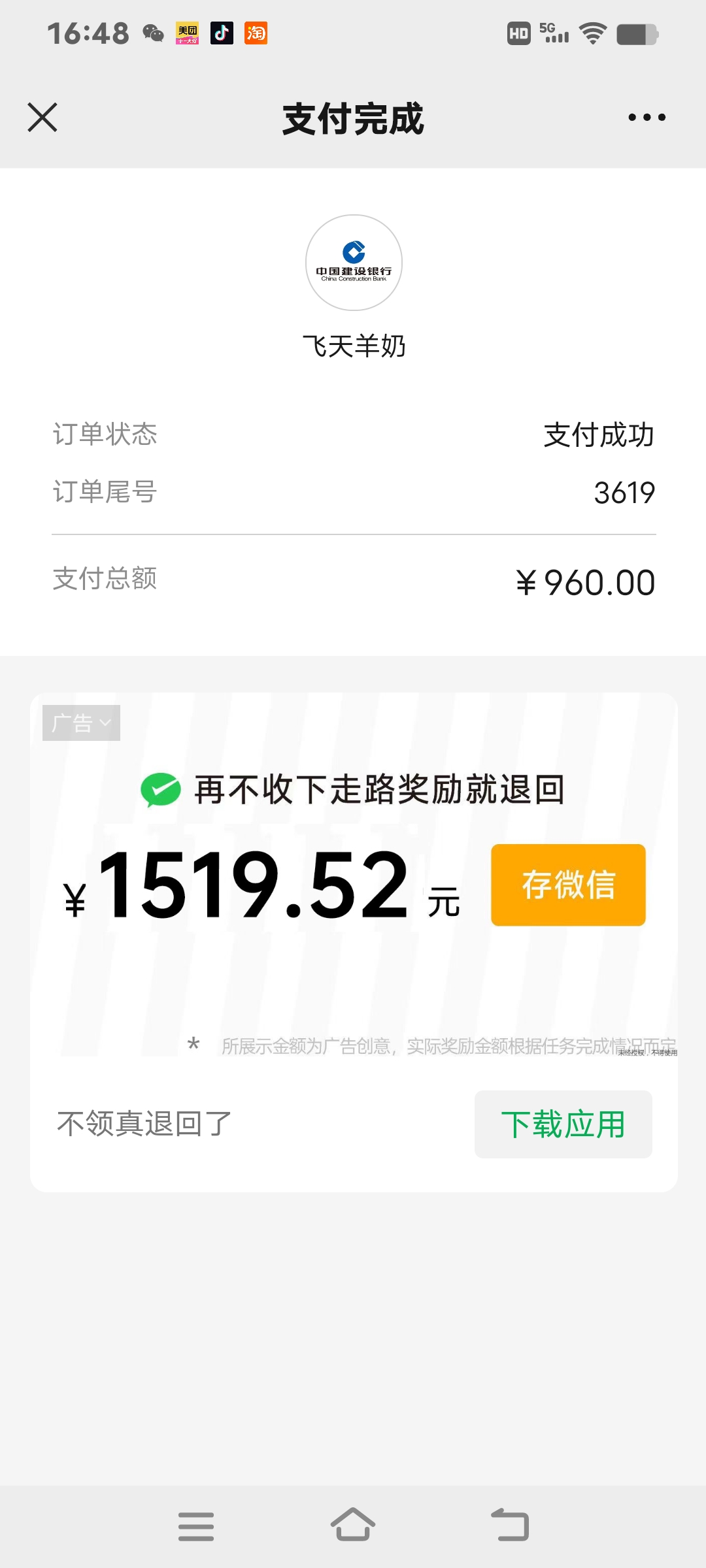Tap the 下载应用 download button

563,1124
